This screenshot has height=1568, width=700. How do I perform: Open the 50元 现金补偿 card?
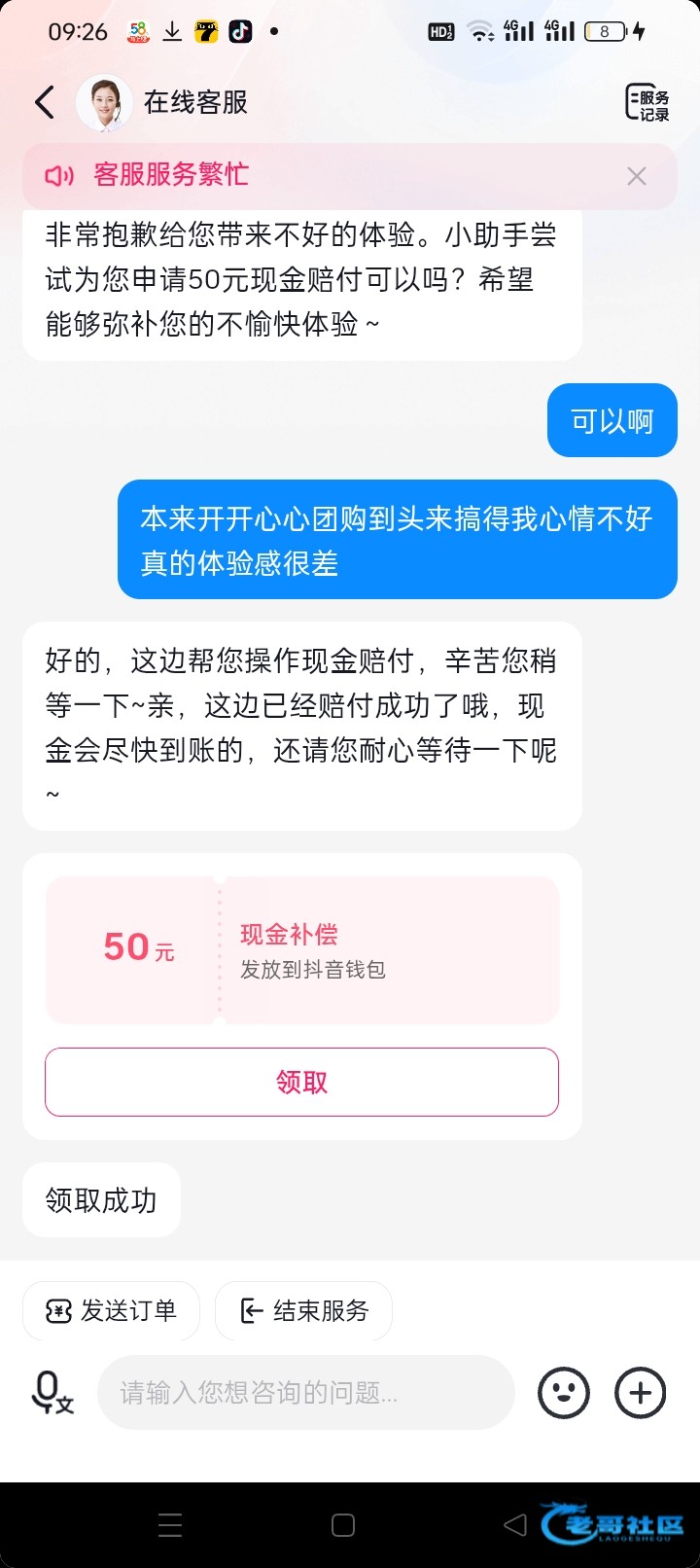tap(301, 949)
